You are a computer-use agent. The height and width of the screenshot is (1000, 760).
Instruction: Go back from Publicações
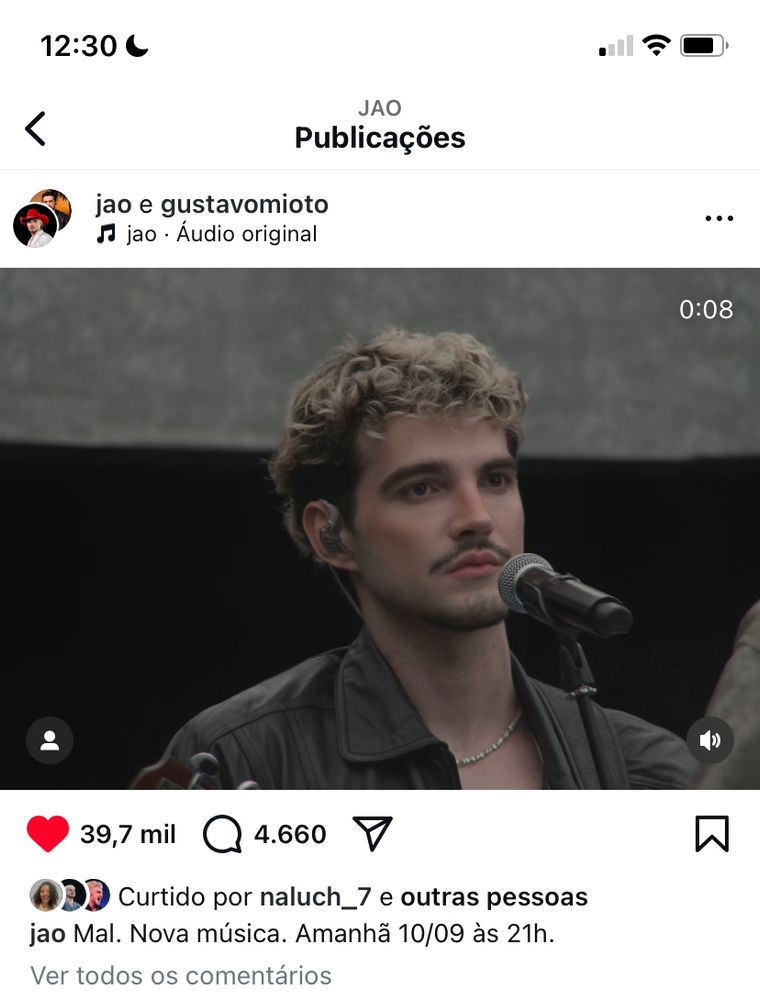coord(36,129)
